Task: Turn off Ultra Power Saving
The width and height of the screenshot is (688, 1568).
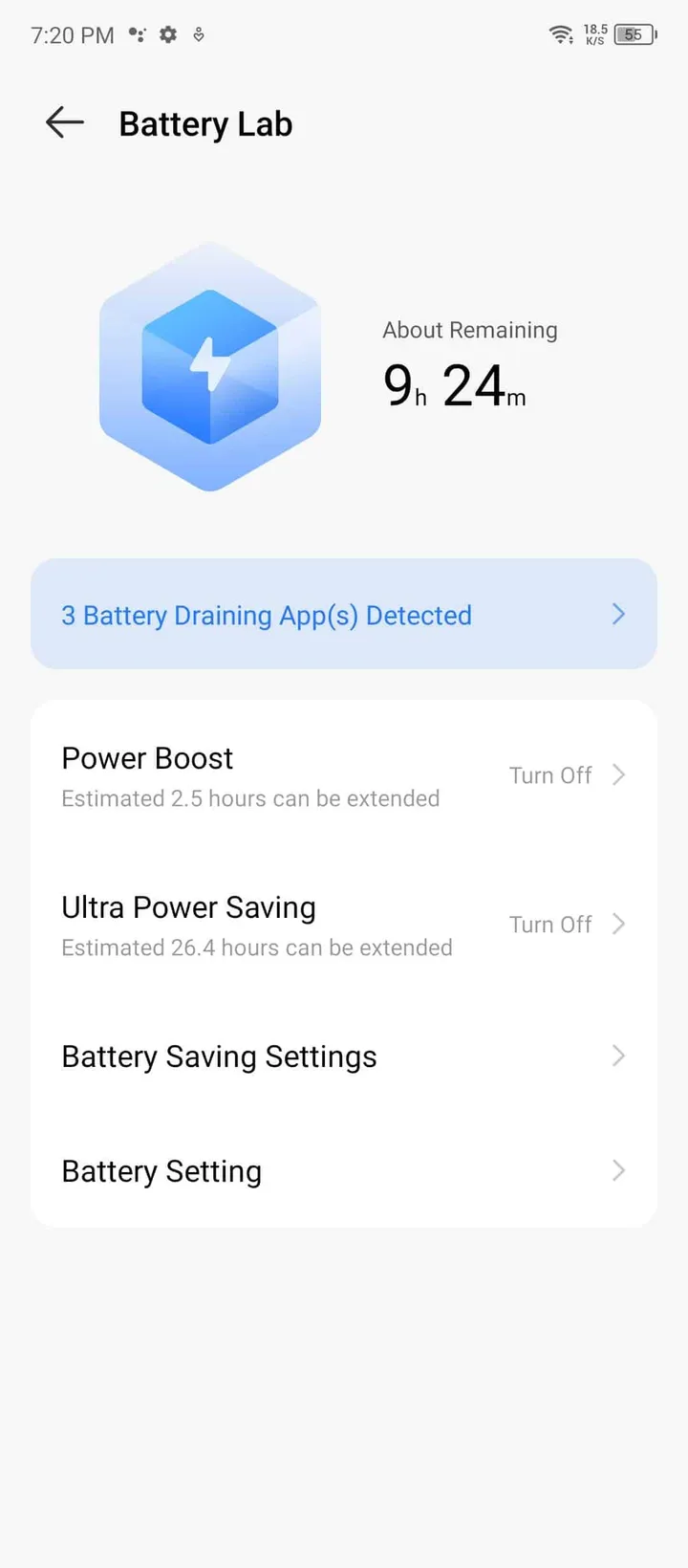Action: [x=550, y=925]
